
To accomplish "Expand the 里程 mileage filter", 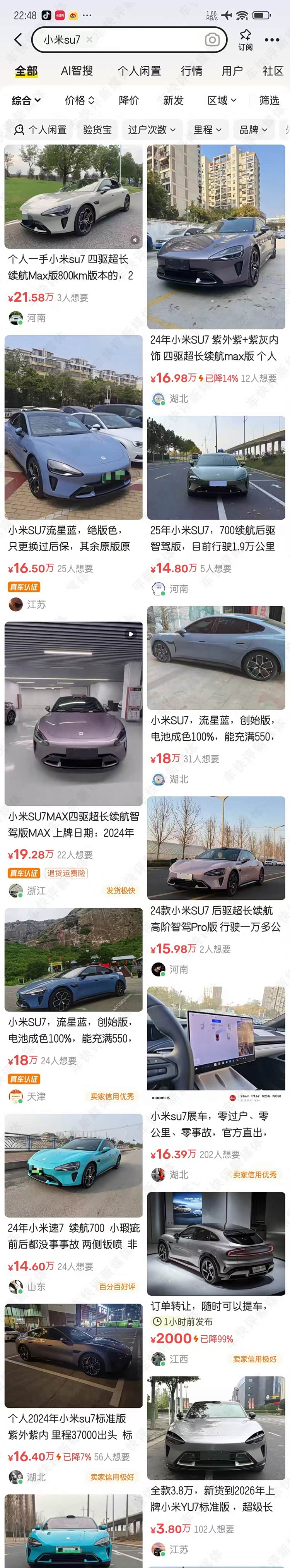I will (207, 130).
